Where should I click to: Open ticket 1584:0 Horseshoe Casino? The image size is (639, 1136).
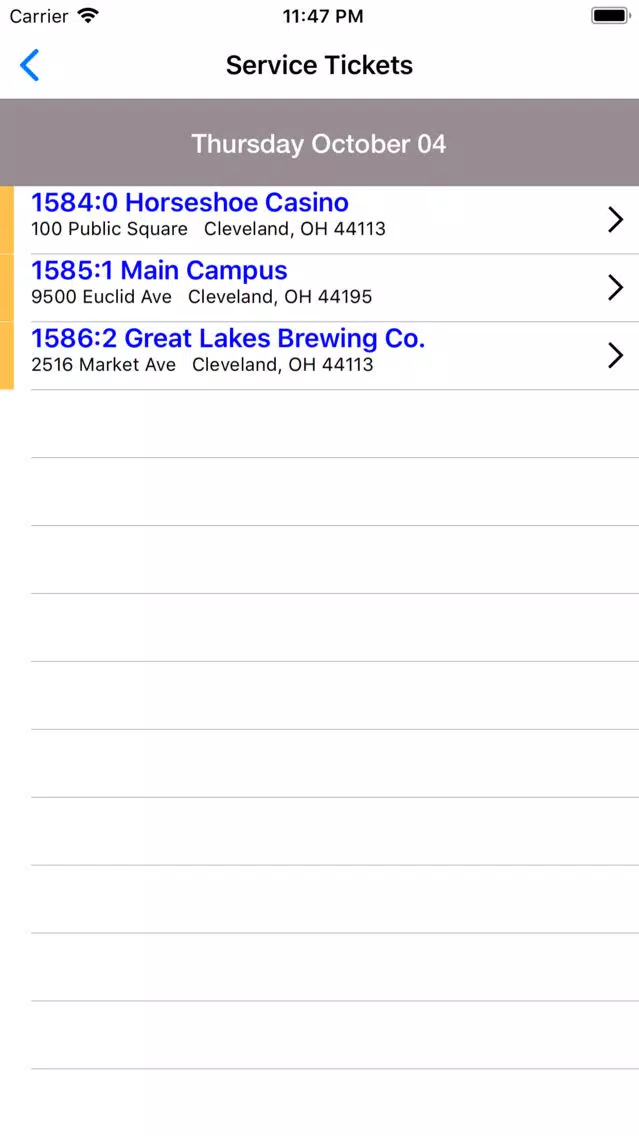[x=320, y=220]
